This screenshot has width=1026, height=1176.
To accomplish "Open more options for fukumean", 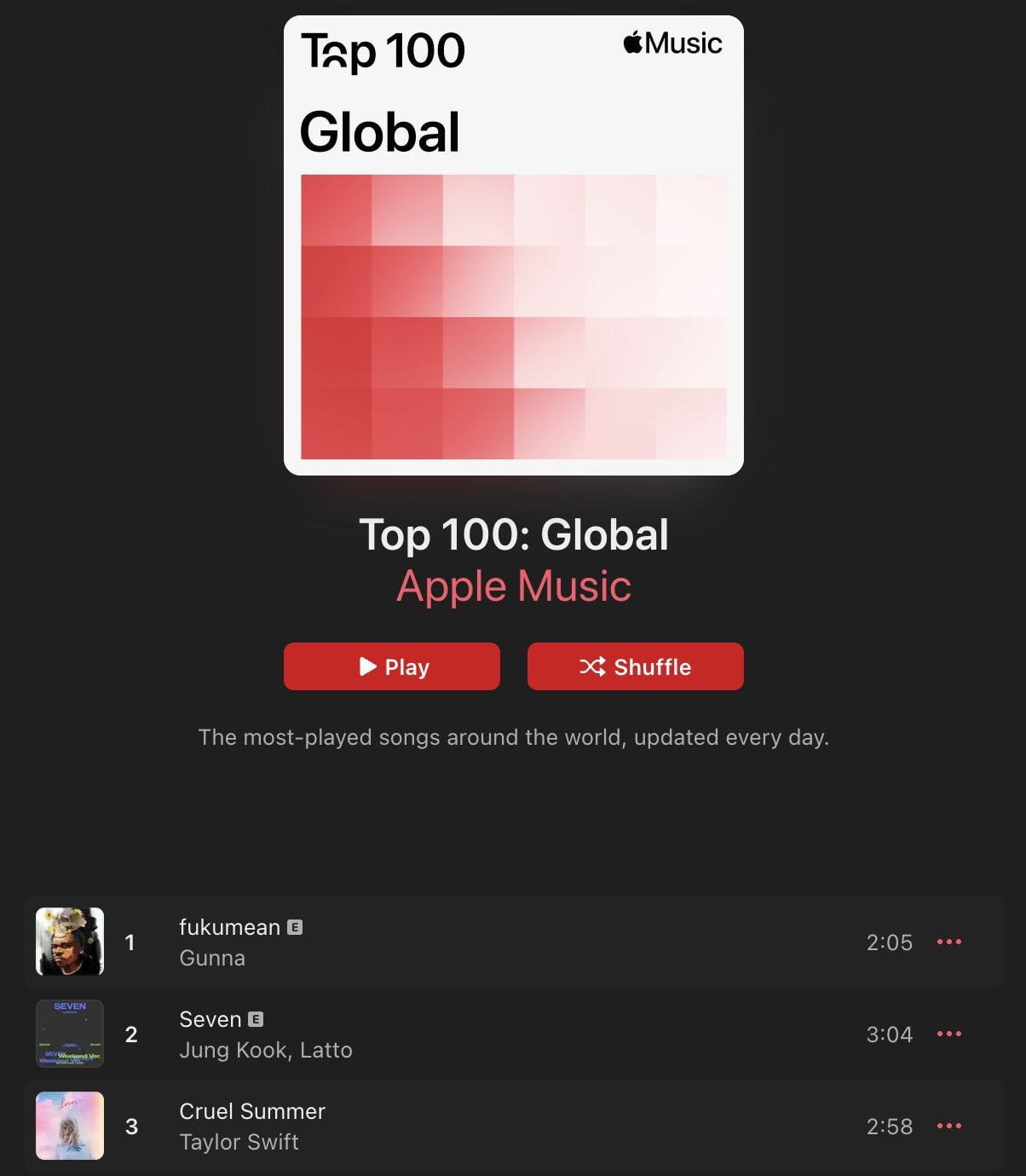I will click(x=948, y=942).
